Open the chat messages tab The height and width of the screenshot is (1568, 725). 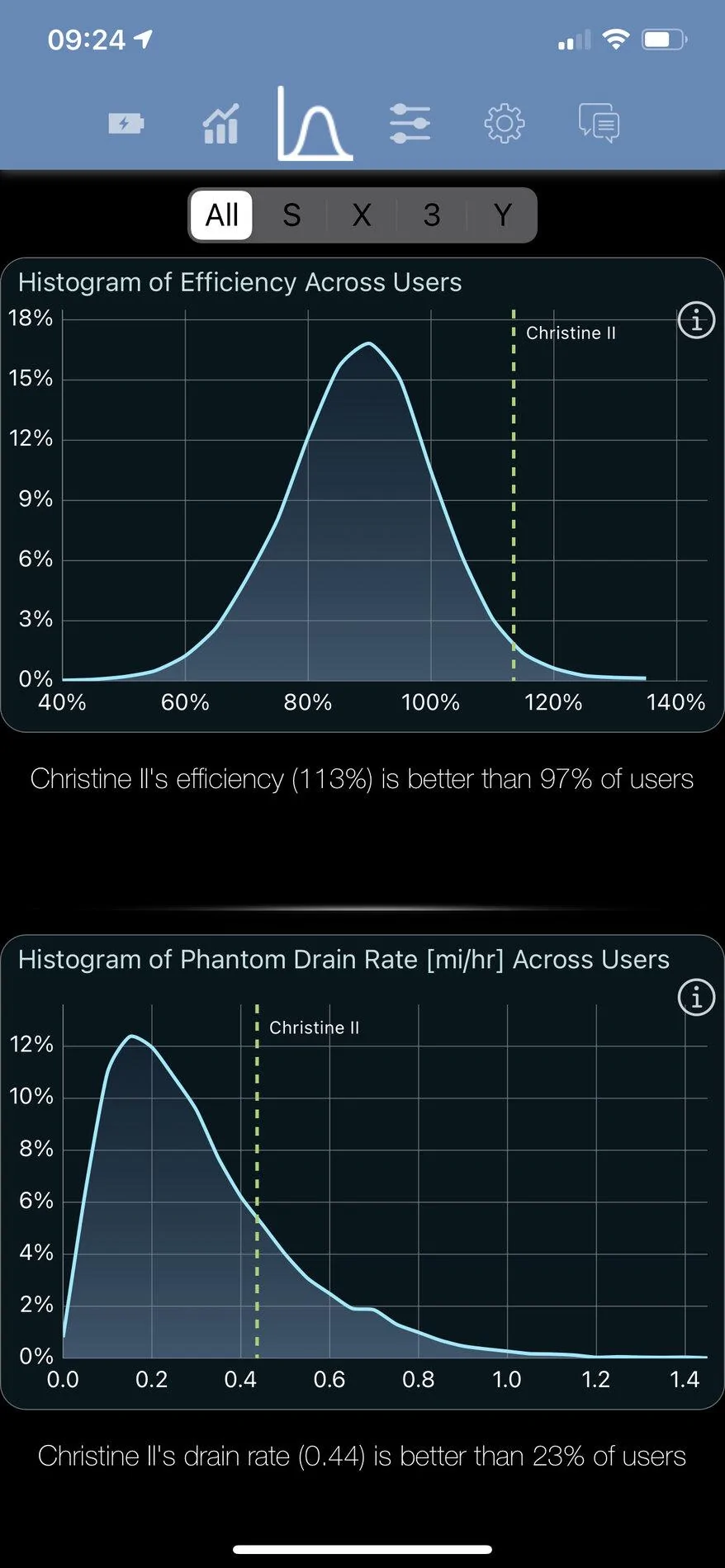(x=599, y=124)
